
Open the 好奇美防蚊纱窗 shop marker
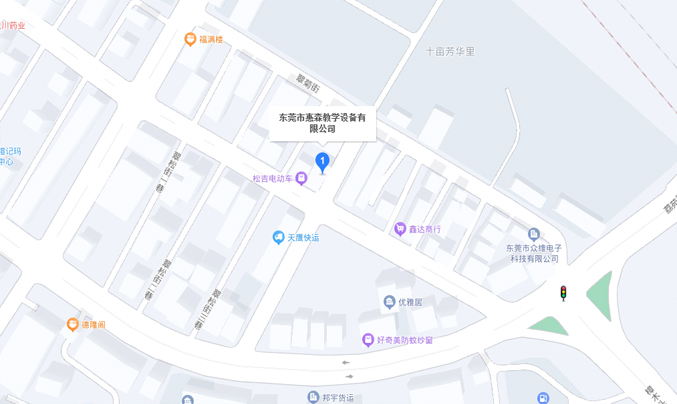click(368, 340)
